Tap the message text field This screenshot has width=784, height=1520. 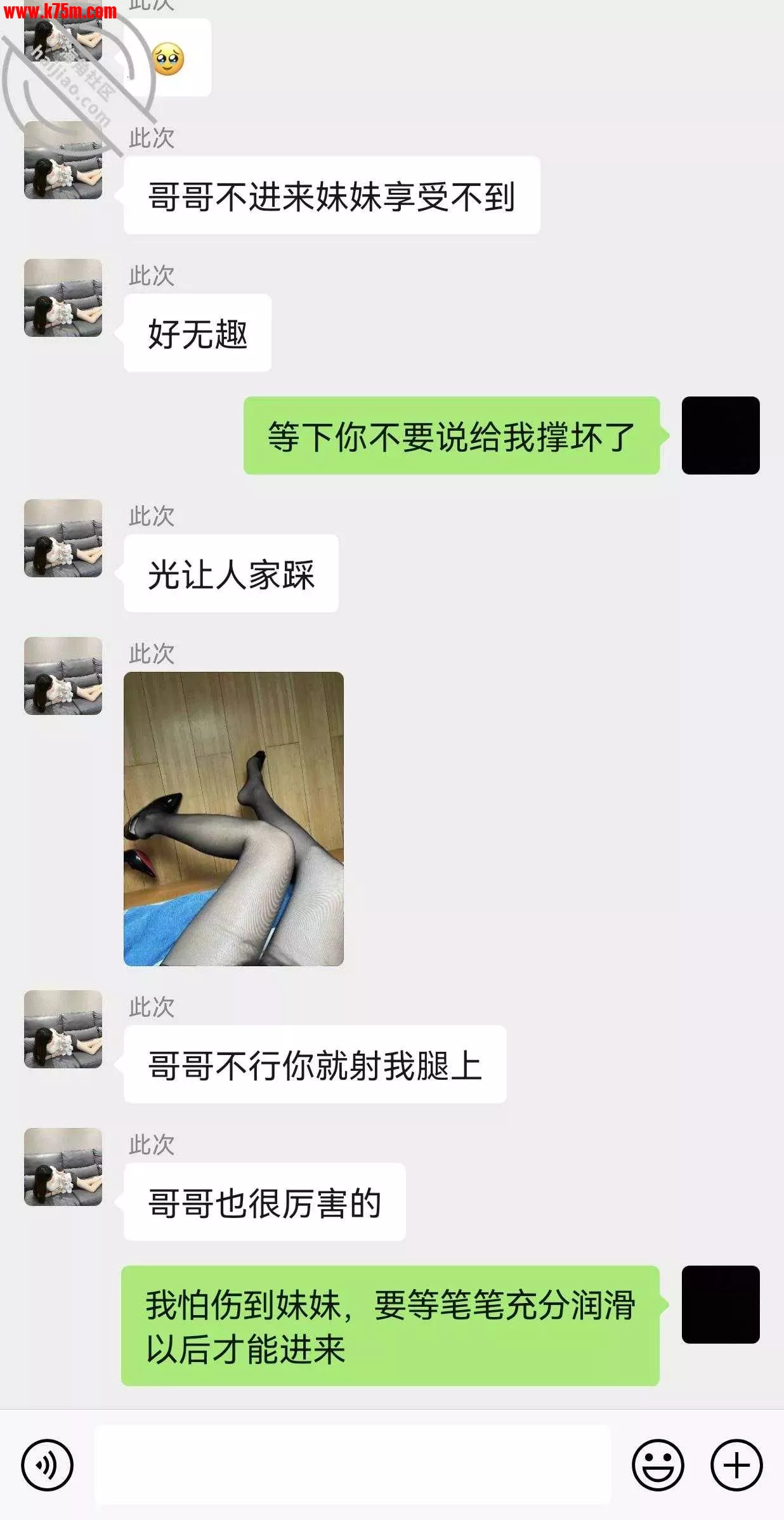[352, 1465]
